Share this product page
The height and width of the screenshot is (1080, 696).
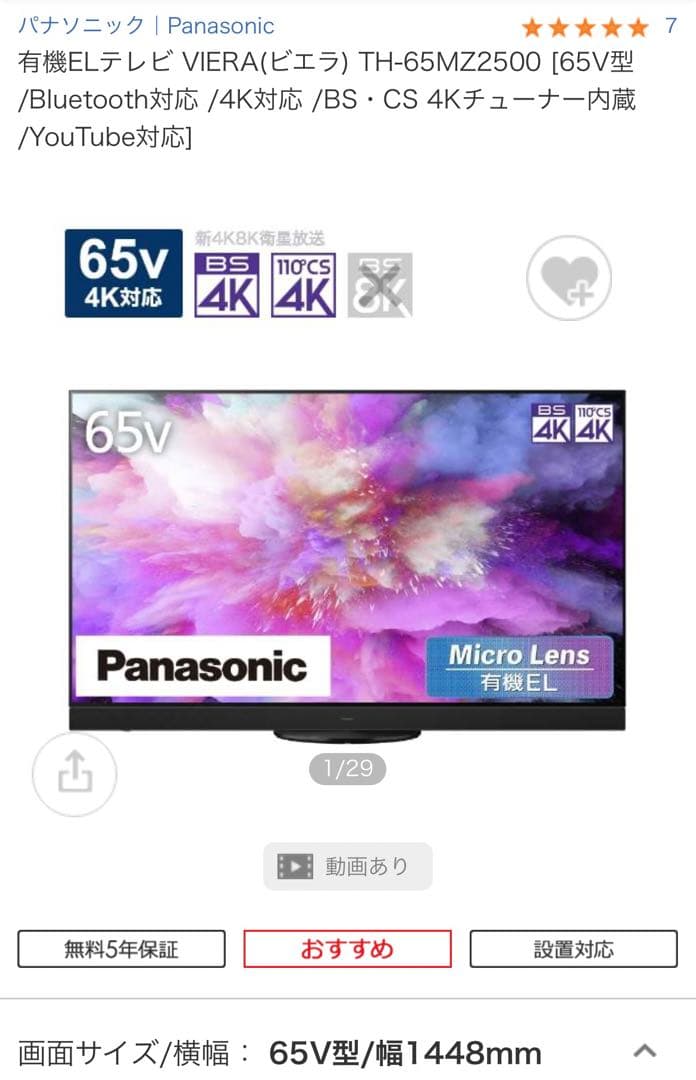[74, 774]
